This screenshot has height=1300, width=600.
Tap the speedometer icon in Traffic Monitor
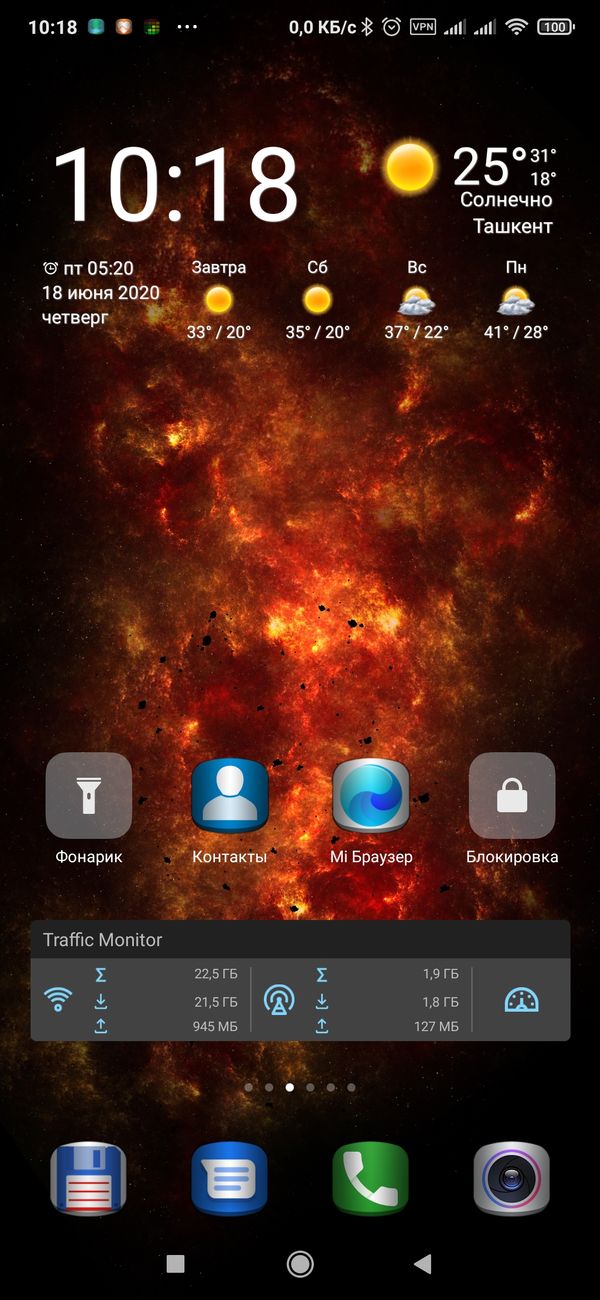[x=521, y=999]
